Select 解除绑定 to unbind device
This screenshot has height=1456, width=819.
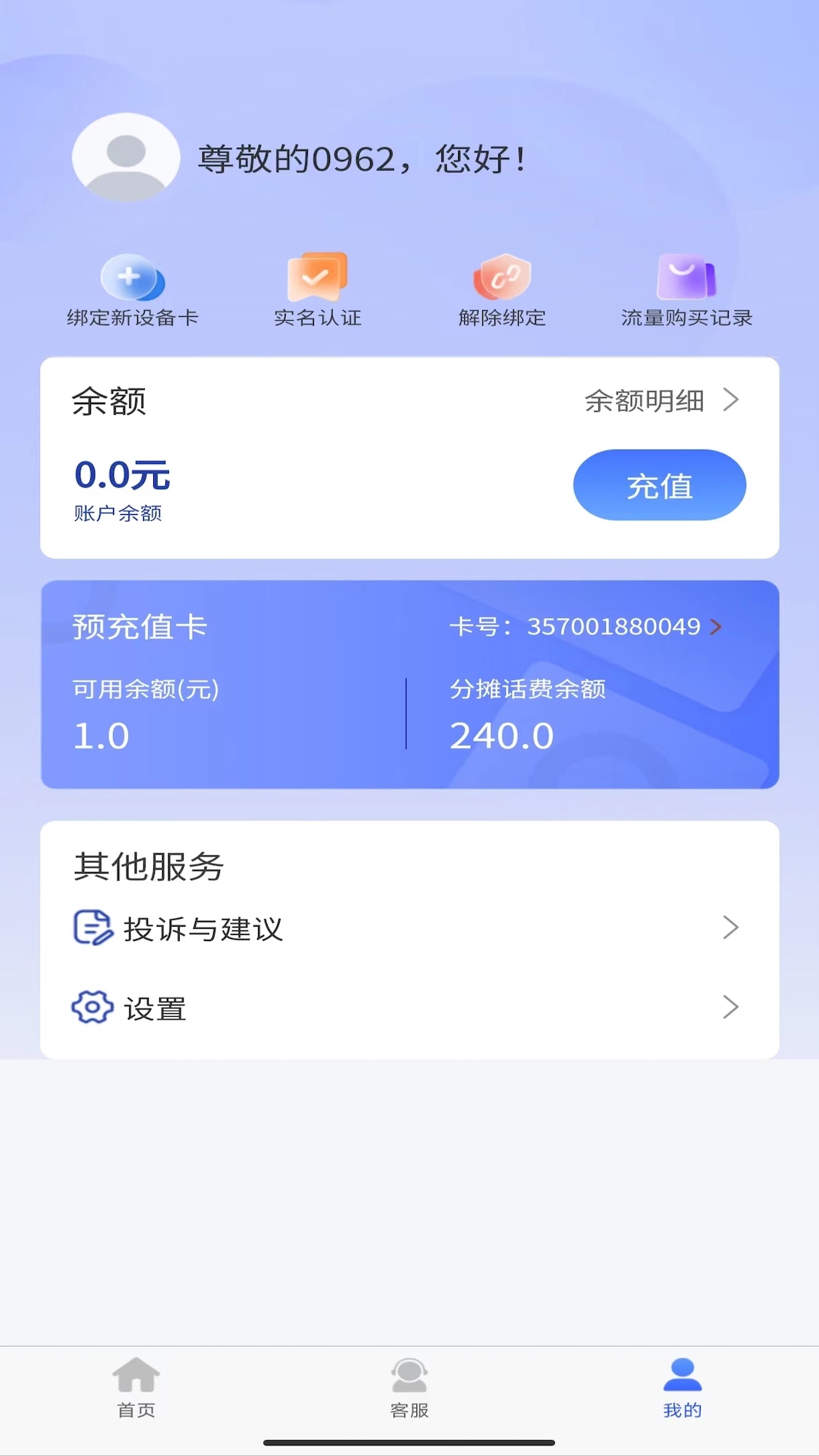point(502,291)
